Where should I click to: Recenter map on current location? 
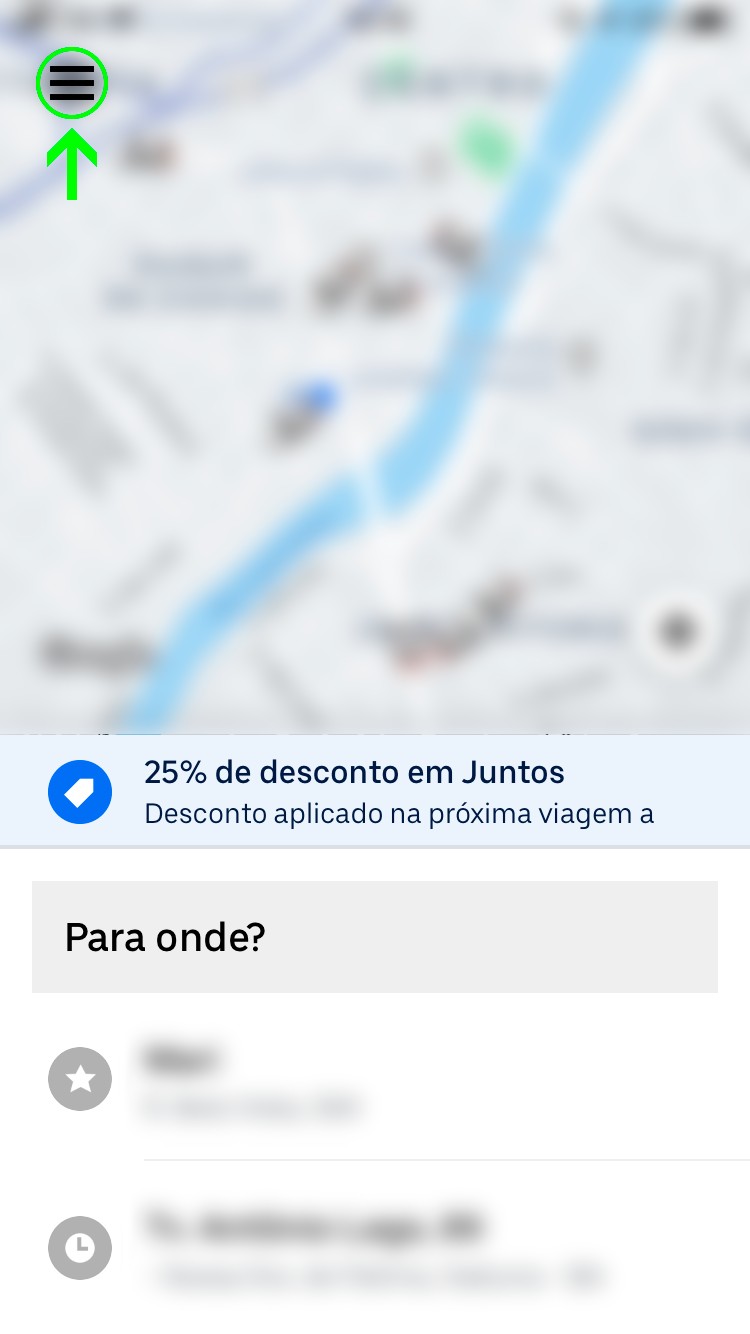pyautogui.click(x=678, y=631)
